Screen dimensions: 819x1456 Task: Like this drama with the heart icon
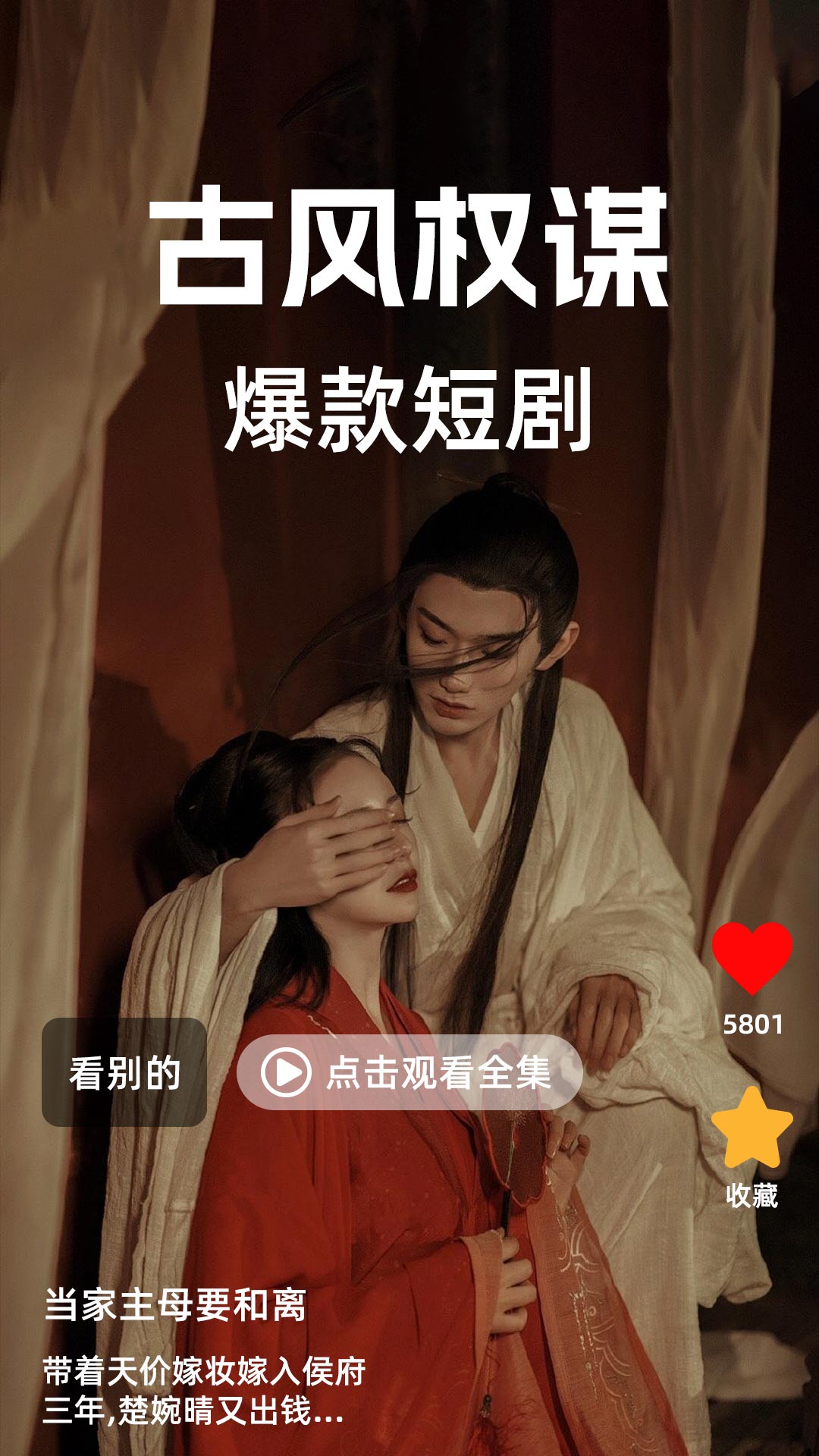[x=752, y=957]
